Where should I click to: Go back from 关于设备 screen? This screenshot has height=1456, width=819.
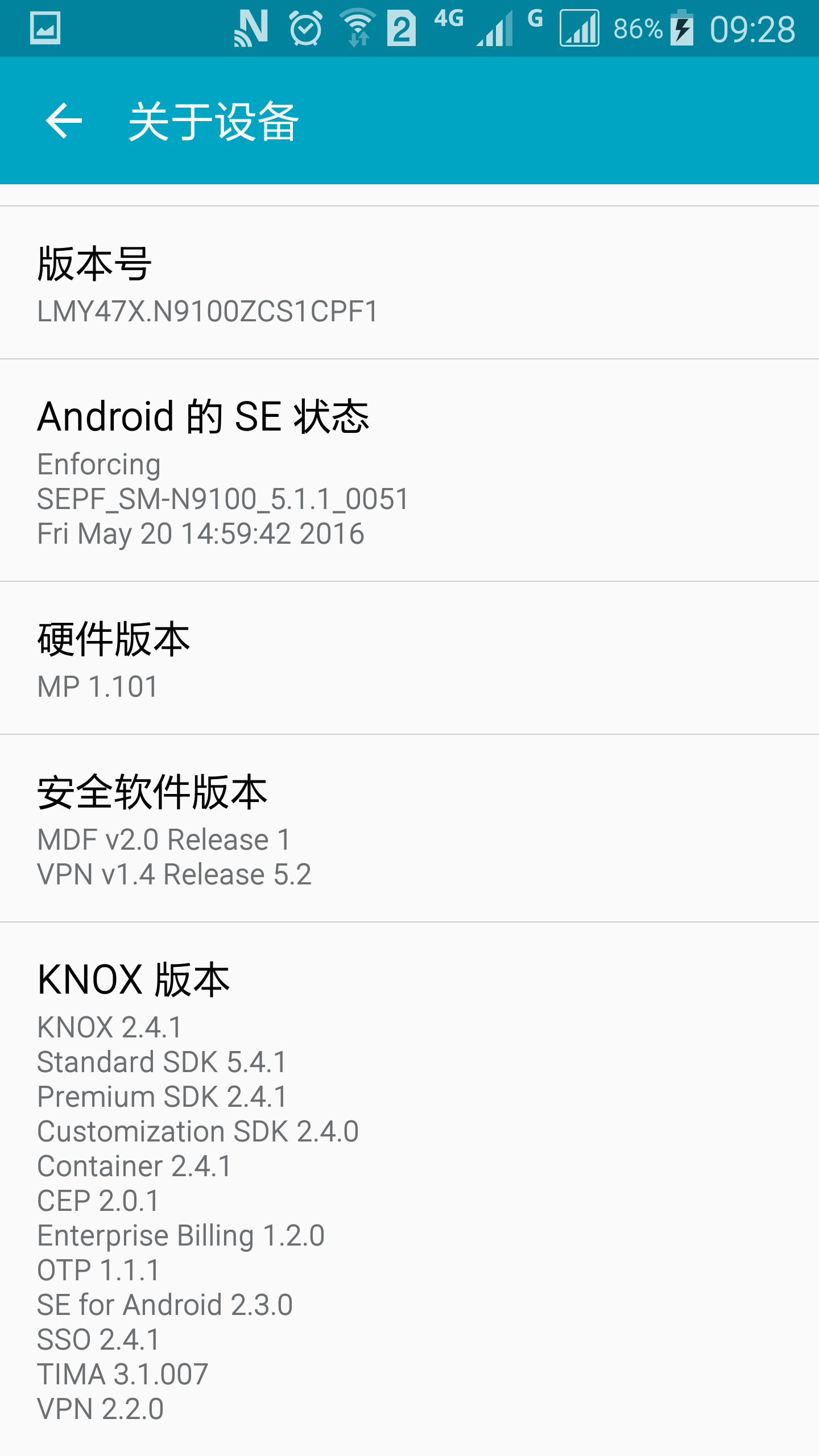(64, 121)
